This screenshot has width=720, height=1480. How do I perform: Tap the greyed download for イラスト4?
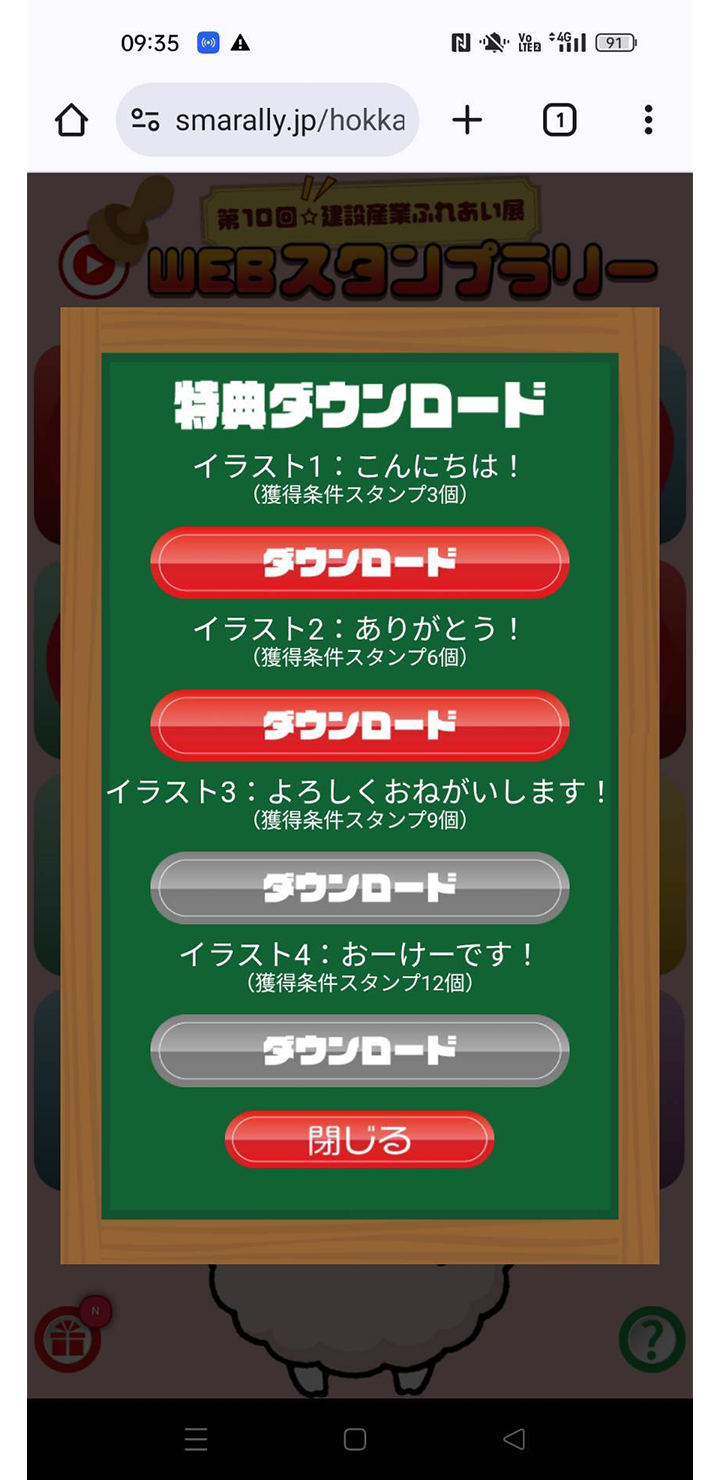[359, 1050]
